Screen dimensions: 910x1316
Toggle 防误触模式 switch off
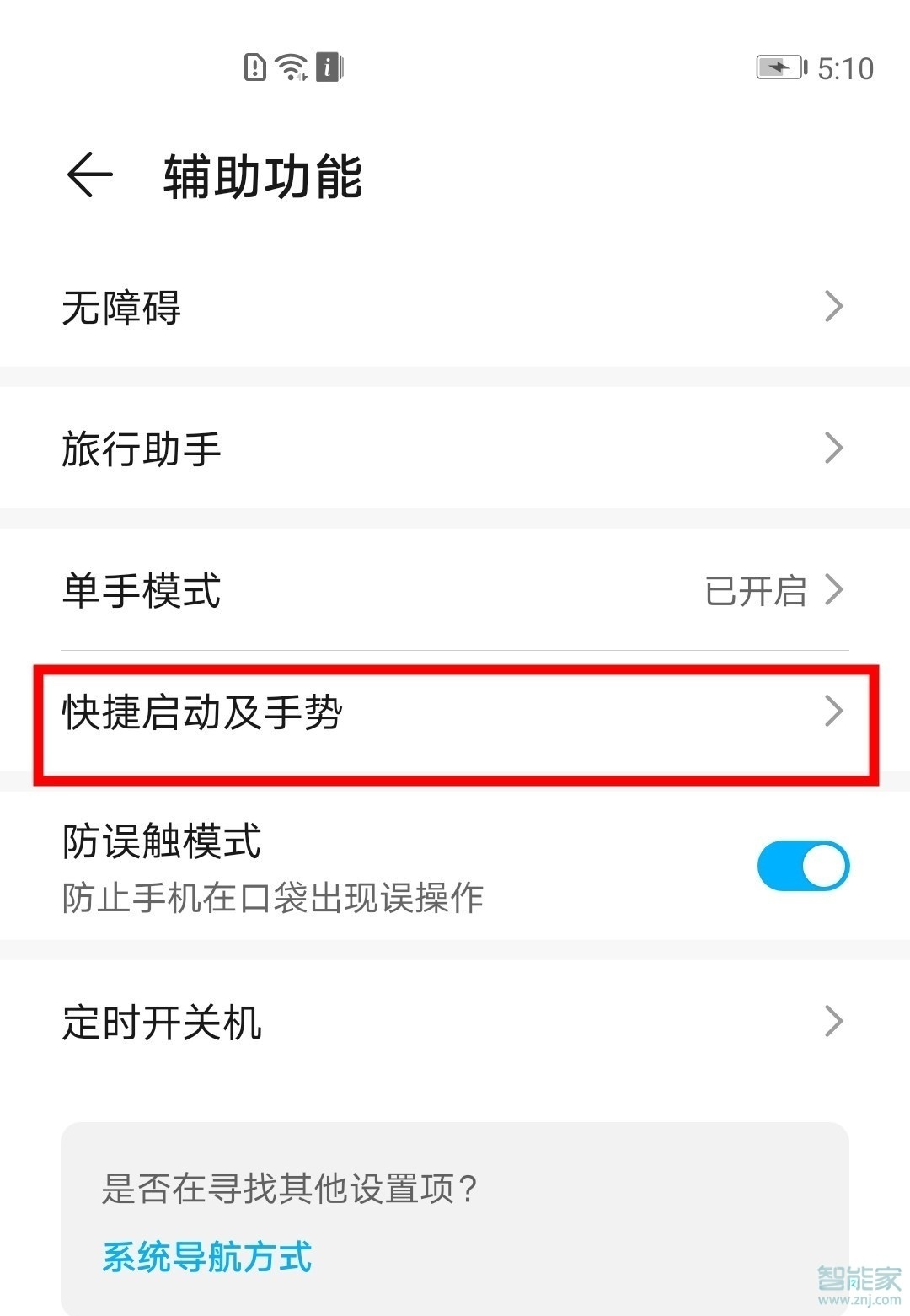tap(802, 866)
